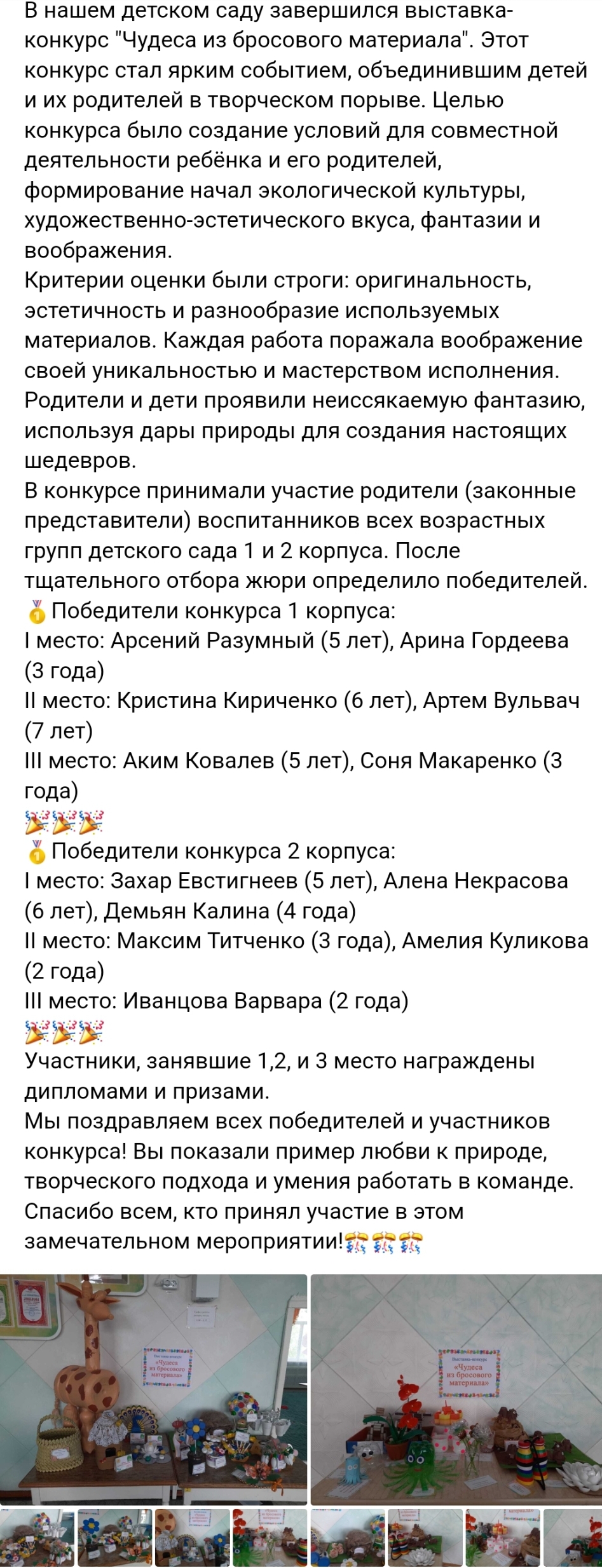This screenshot has width=602, height=1568.
Task: View the small thumbnail with the white lotus craft
Action: click(x=424, y=1537)
